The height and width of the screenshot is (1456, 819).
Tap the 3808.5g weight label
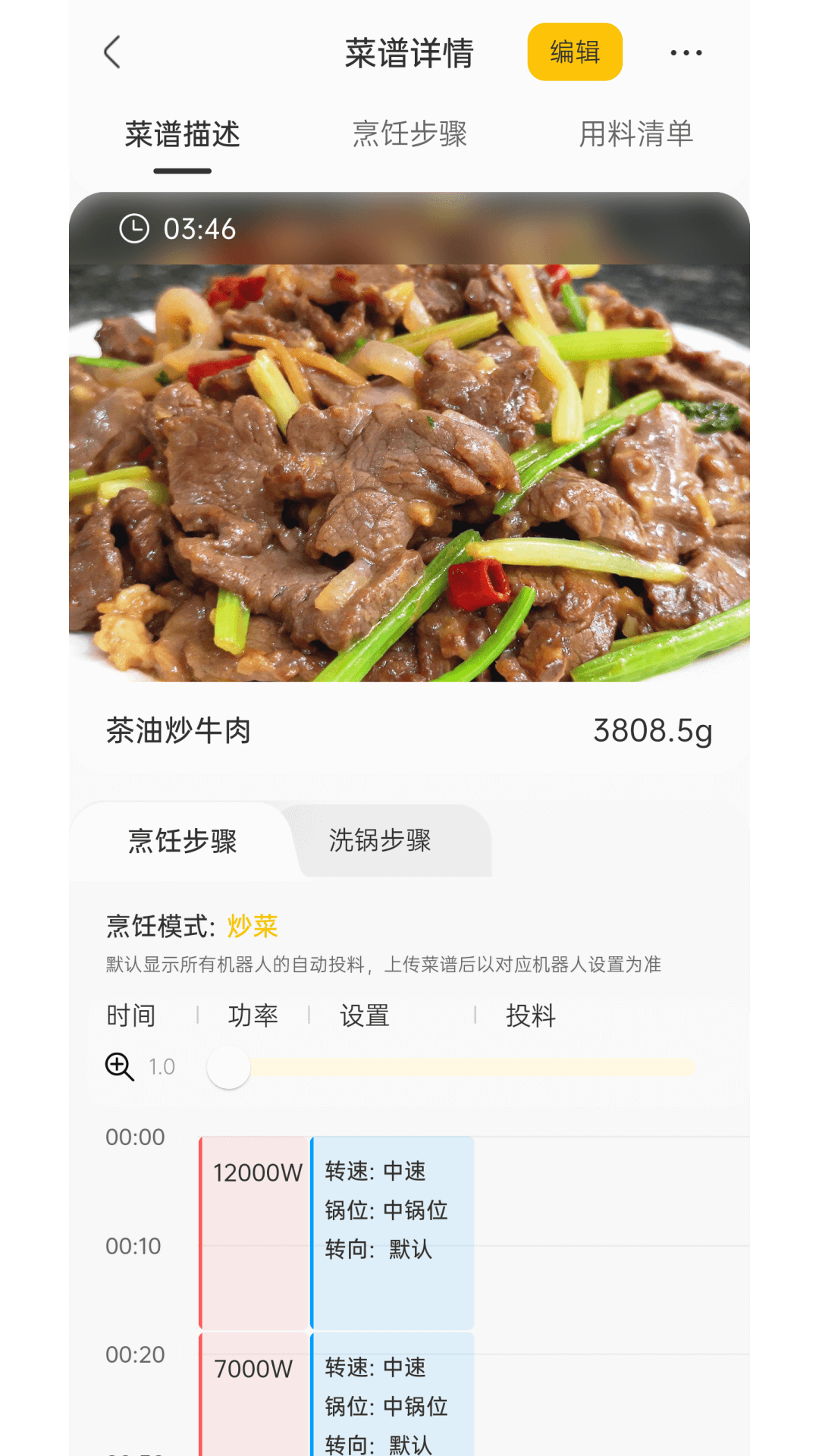[x=653, y=730]
